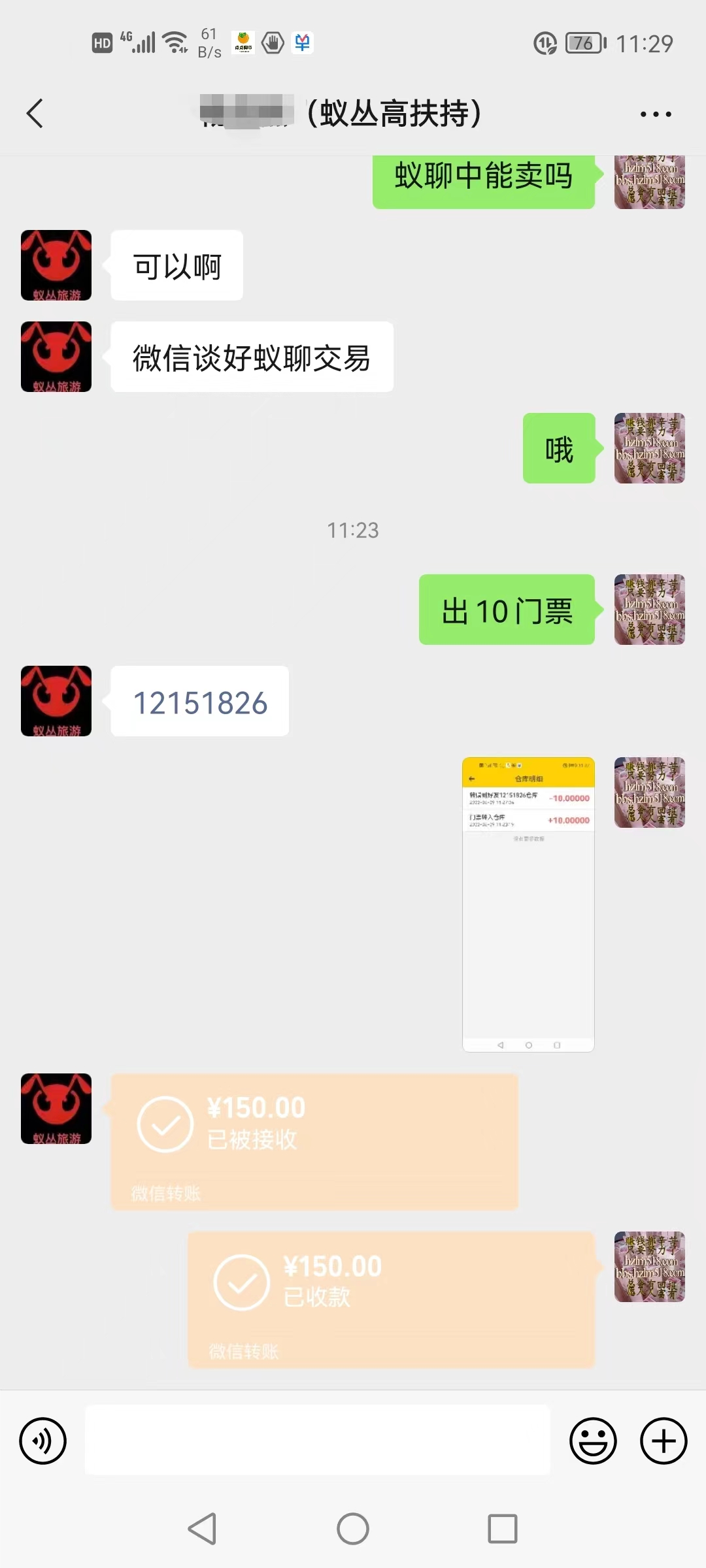The height and width of the screenshot is (1568, 706).
Task: Focus the message text field
Action: [x=318, y=1440]
